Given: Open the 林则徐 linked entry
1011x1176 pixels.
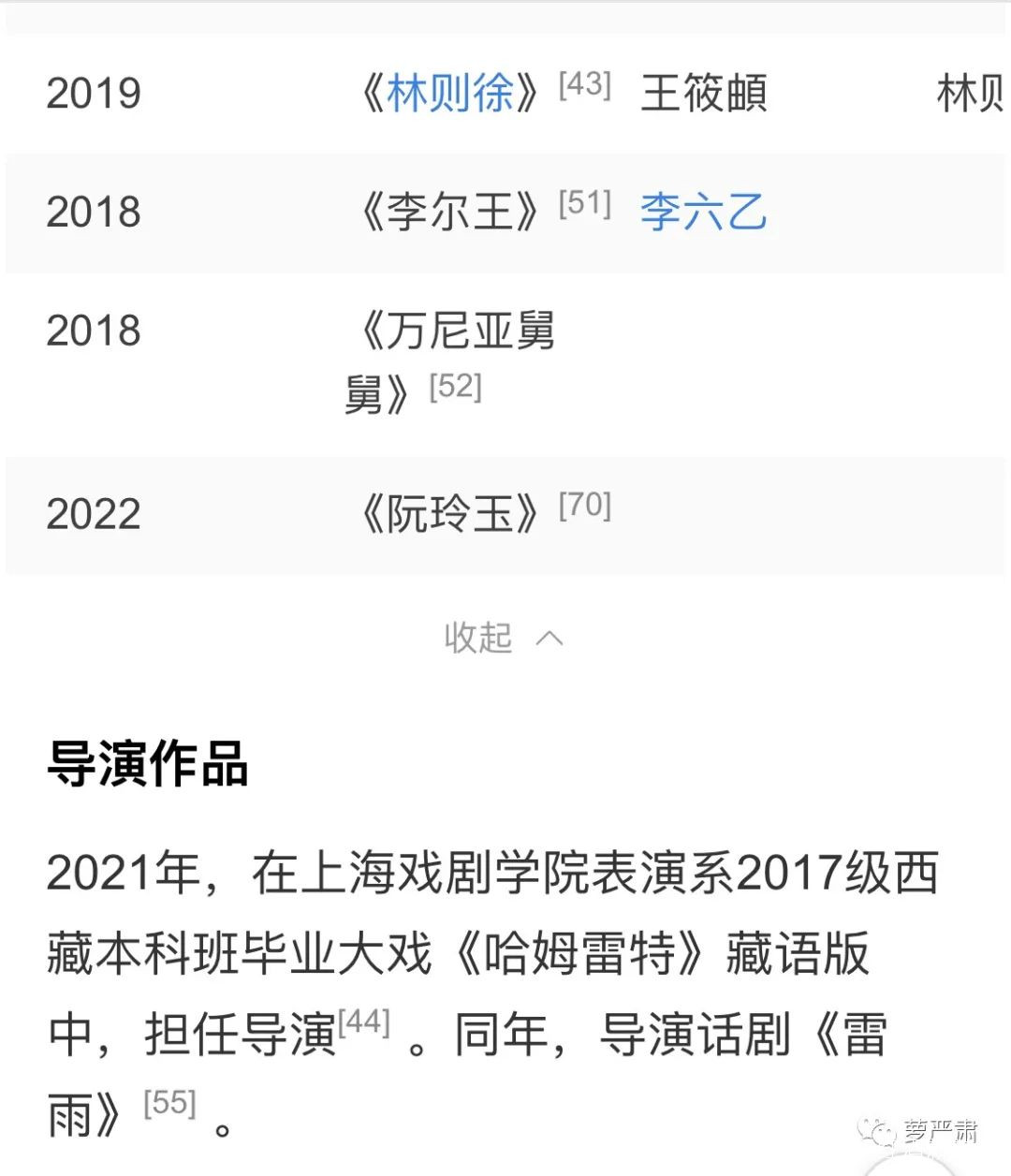Looking at the screenshot, I should pyautogui.click(x=449, y=94).
